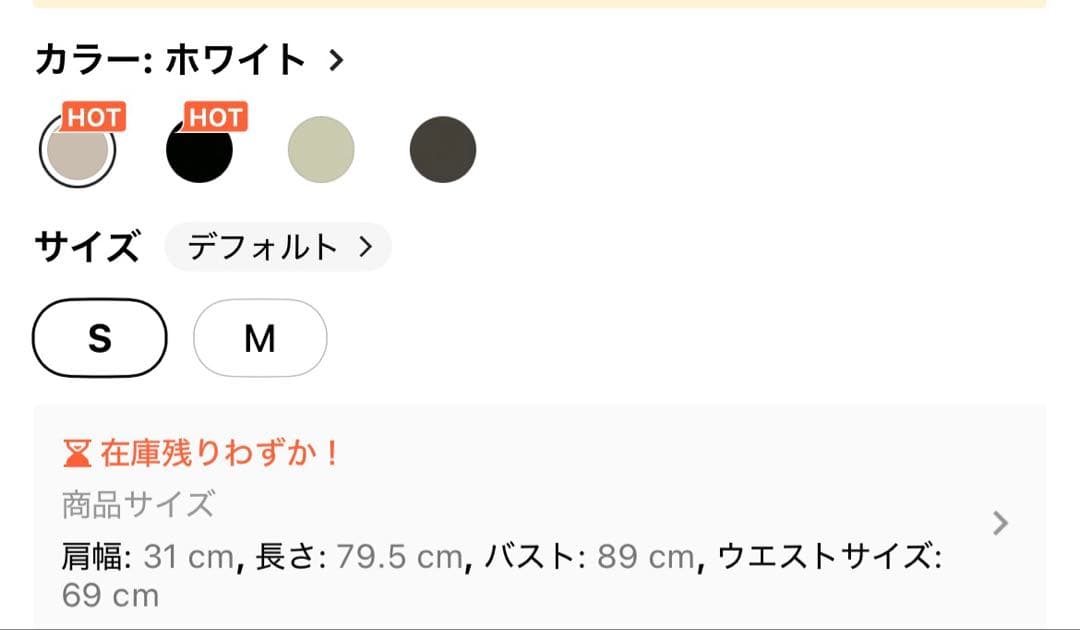The height and width of the screenshot is (630, 1080).
Task: Open the デフォルト size unit dropdown
Action: coord(278,247)
